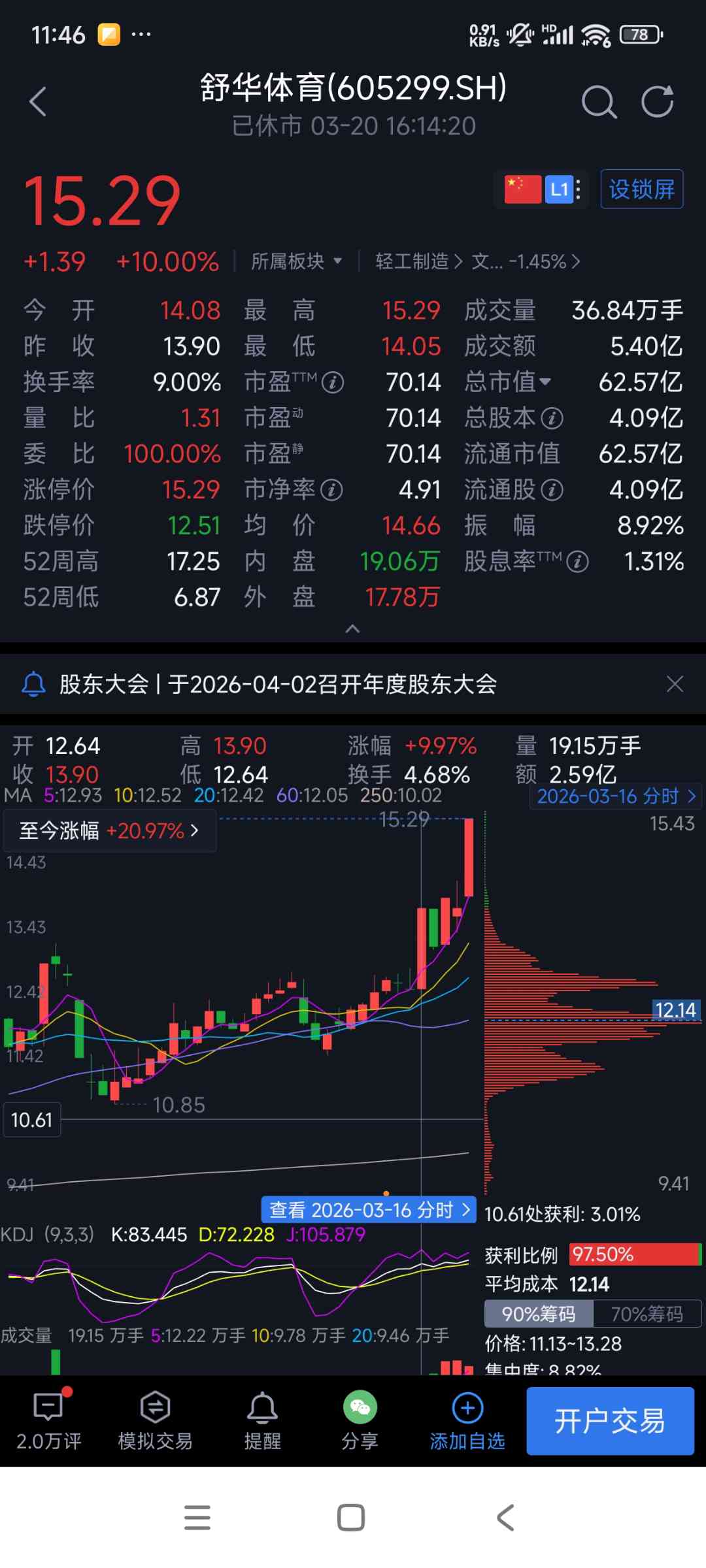Expand the 所属板块 dropdown
The image size is (706, 1568).
point(297,262)
